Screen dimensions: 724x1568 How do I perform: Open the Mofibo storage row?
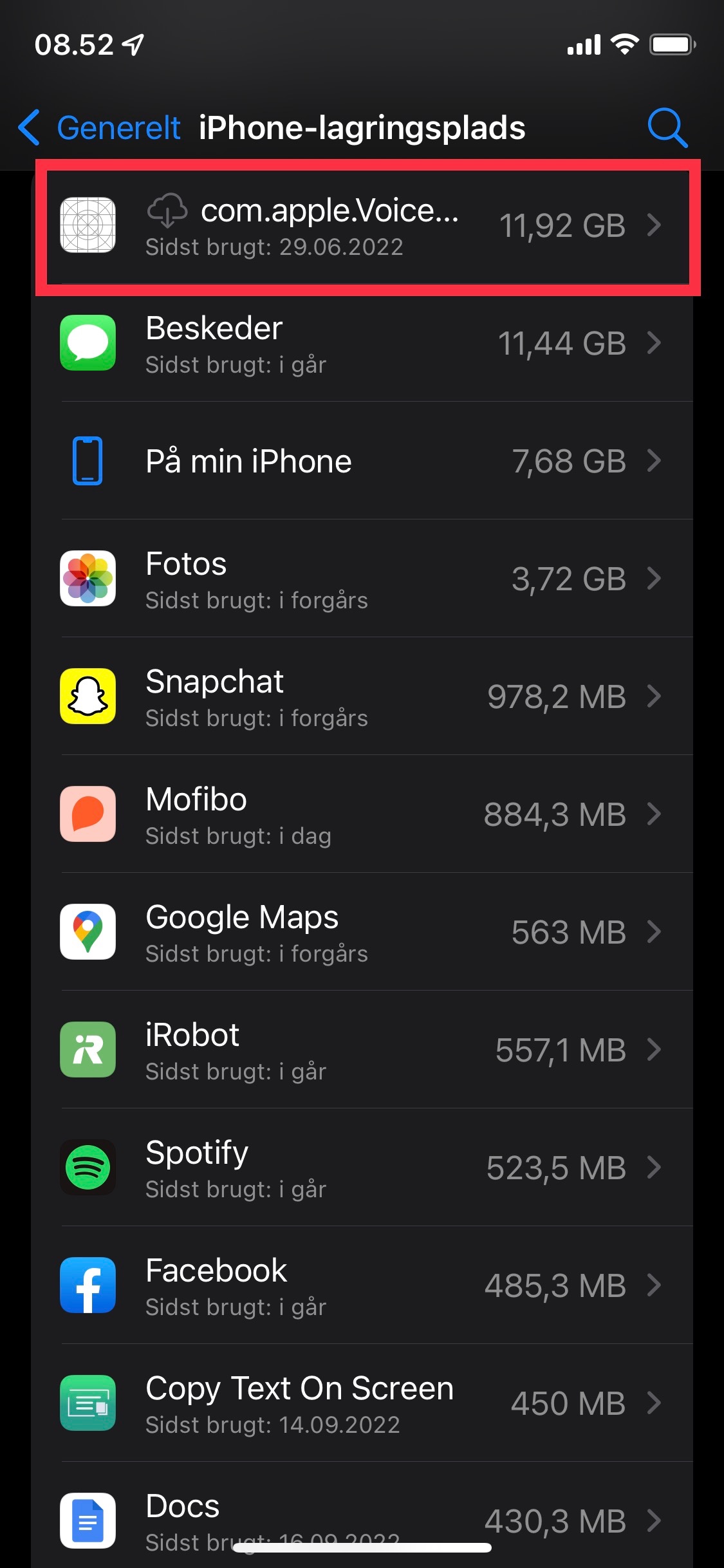[x=360, y=814]
